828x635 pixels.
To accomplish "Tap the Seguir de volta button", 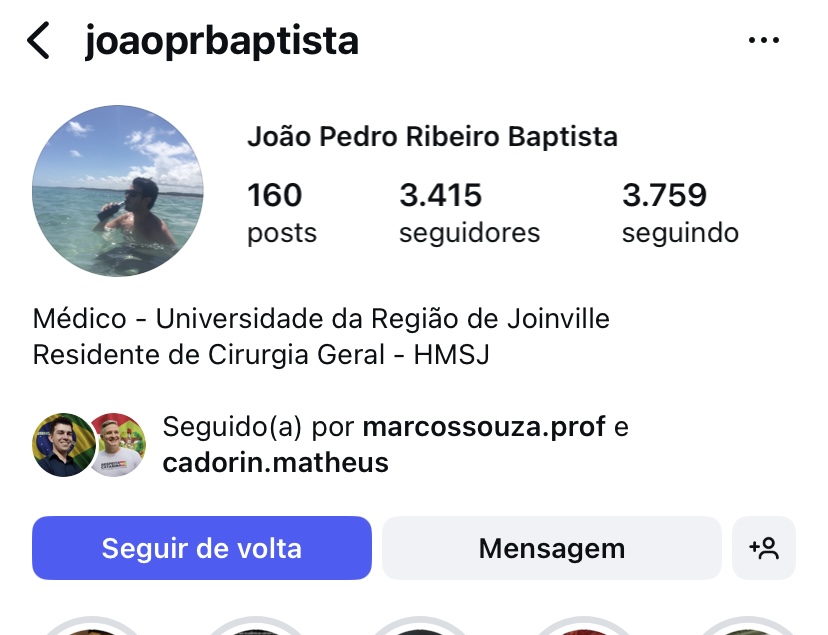I will click(x=201, y=548).
